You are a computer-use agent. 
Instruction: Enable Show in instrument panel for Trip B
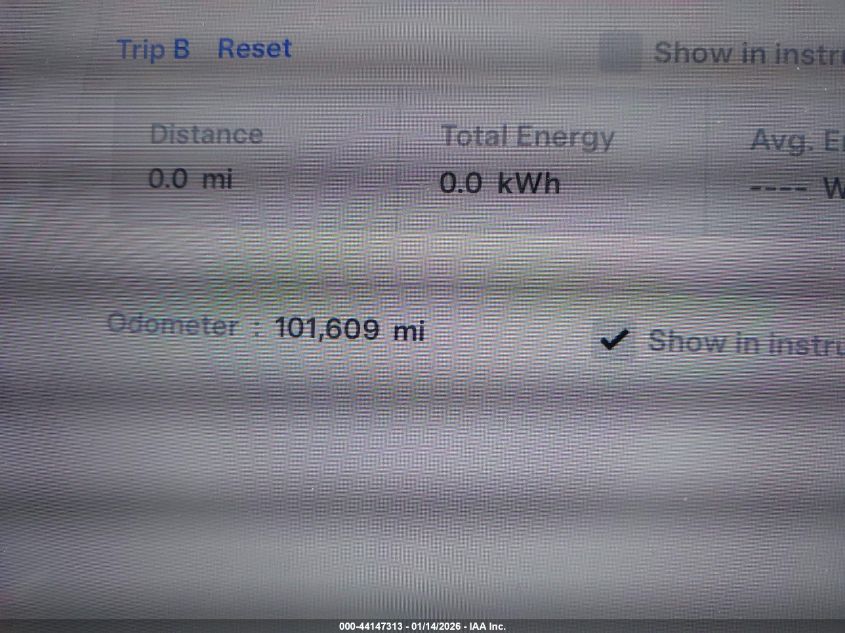click(x=621, y=53)
